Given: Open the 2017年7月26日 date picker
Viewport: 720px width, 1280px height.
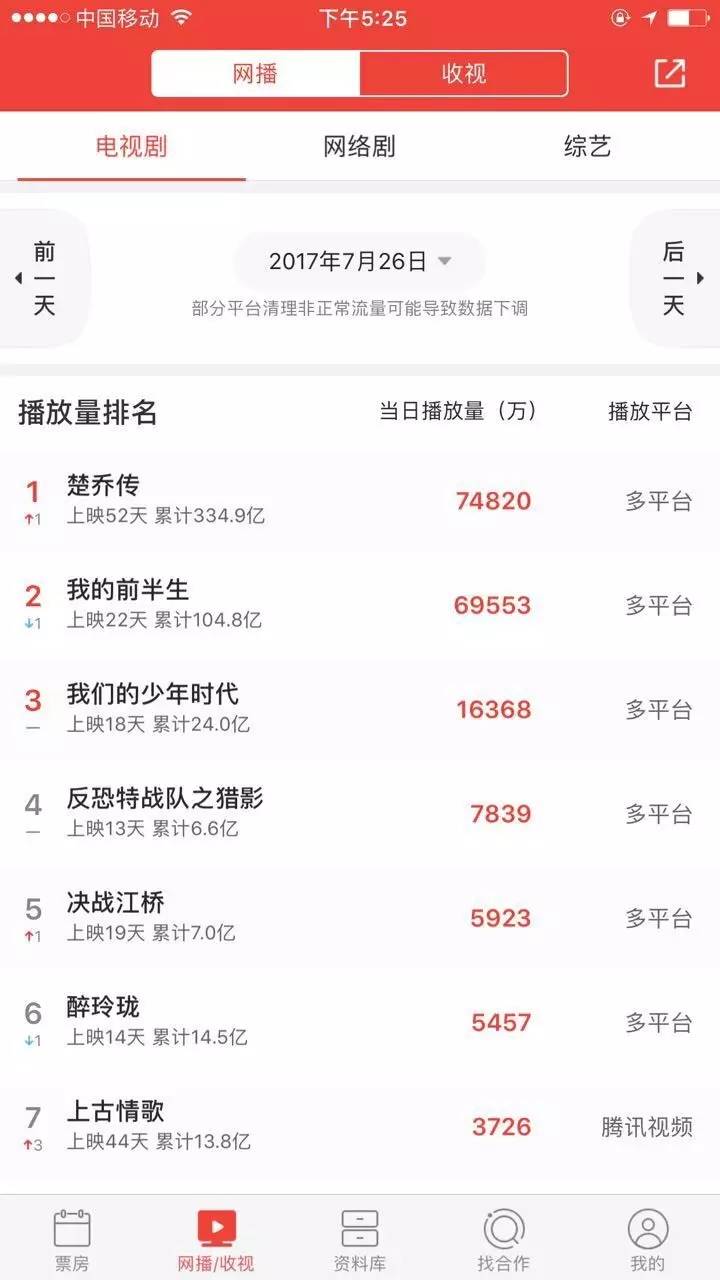Looking at the screenshot, I should pyautogui.click(x=359, y=262).
